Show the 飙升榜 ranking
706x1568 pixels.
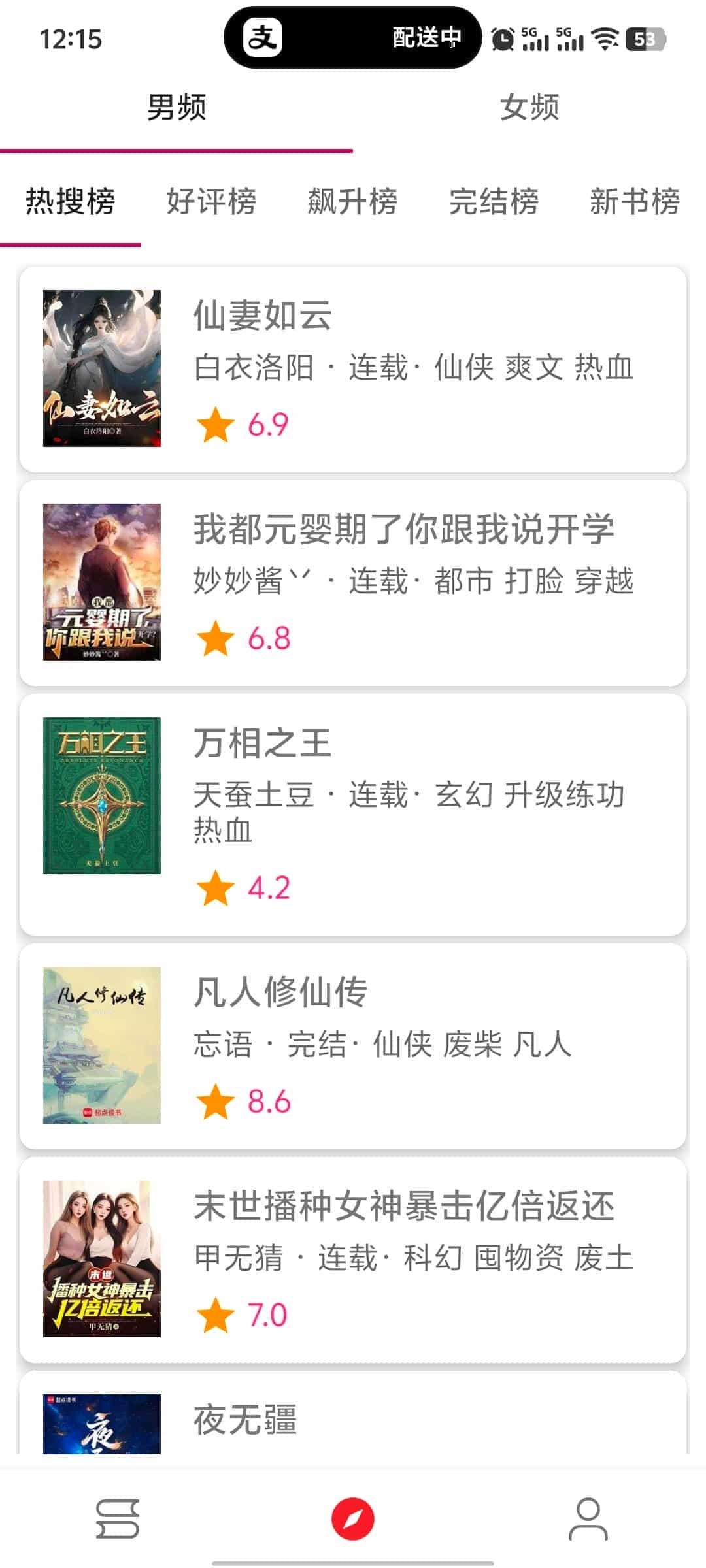point(352,201)
